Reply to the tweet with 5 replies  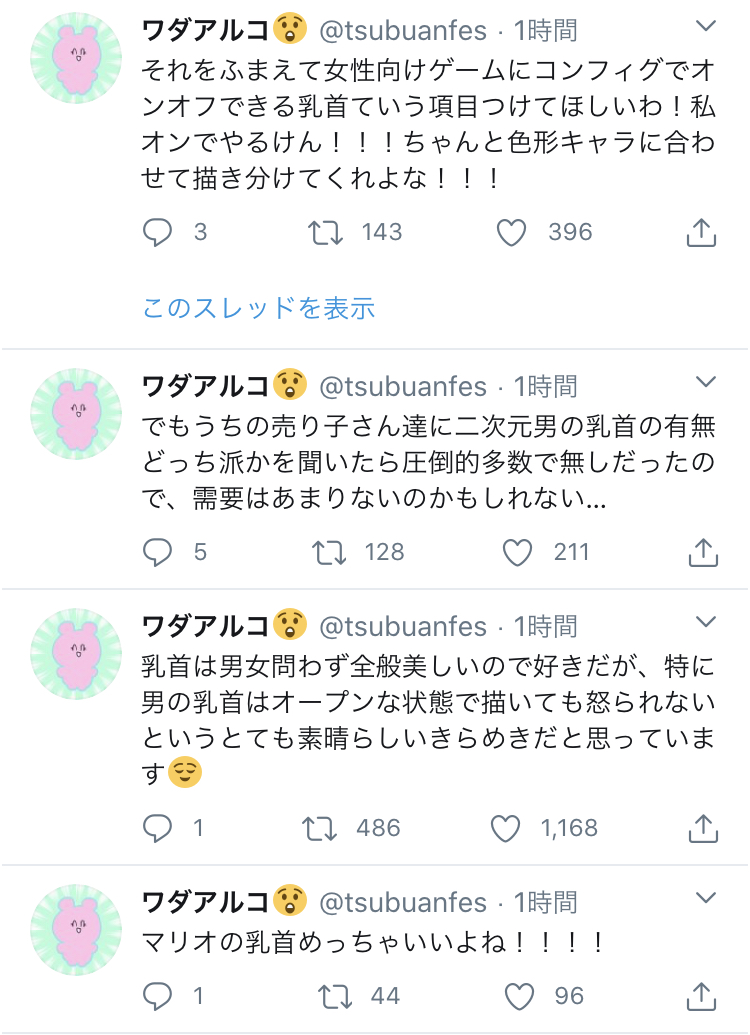click(159, 552)
